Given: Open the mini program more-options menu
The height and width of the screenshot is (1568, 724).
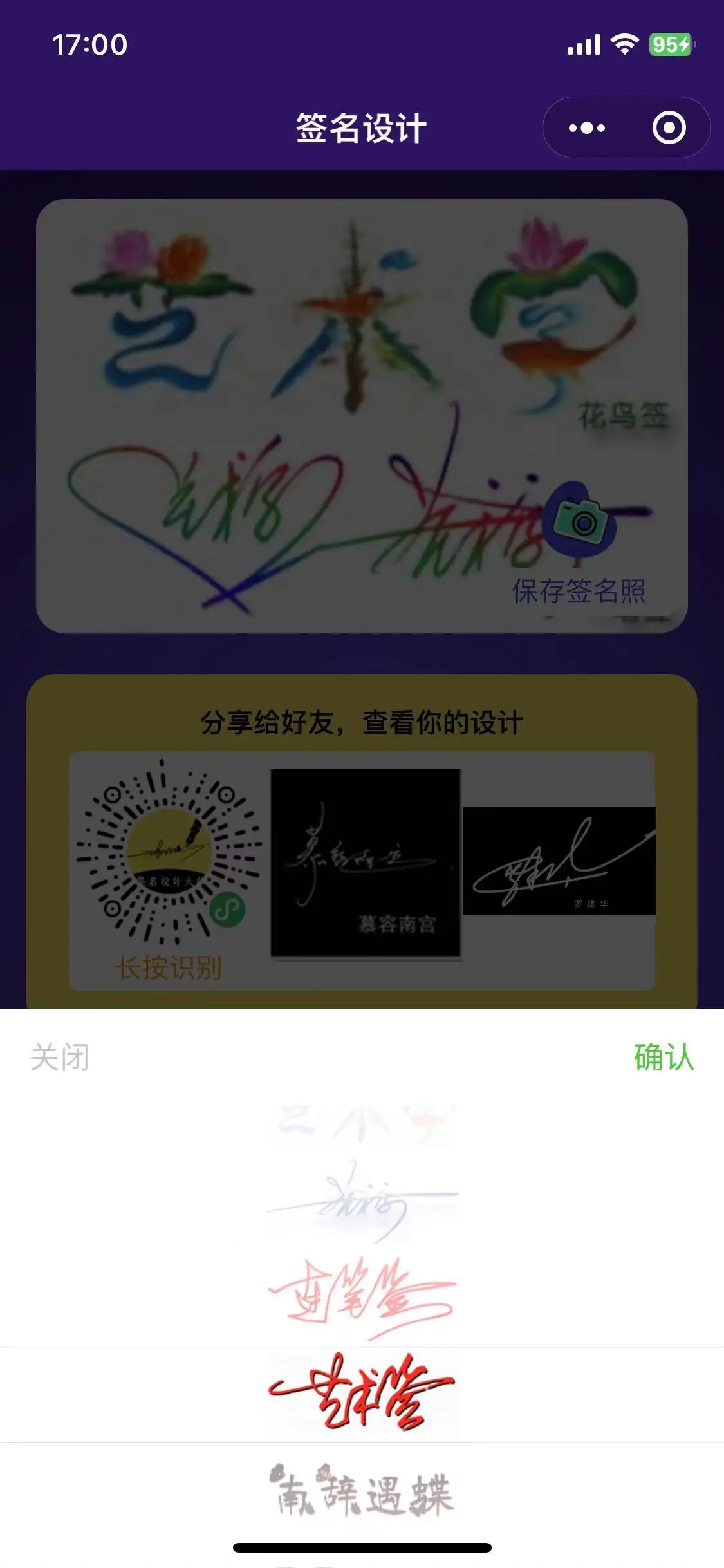Looking at the screenshot, I should click(586, 128).
